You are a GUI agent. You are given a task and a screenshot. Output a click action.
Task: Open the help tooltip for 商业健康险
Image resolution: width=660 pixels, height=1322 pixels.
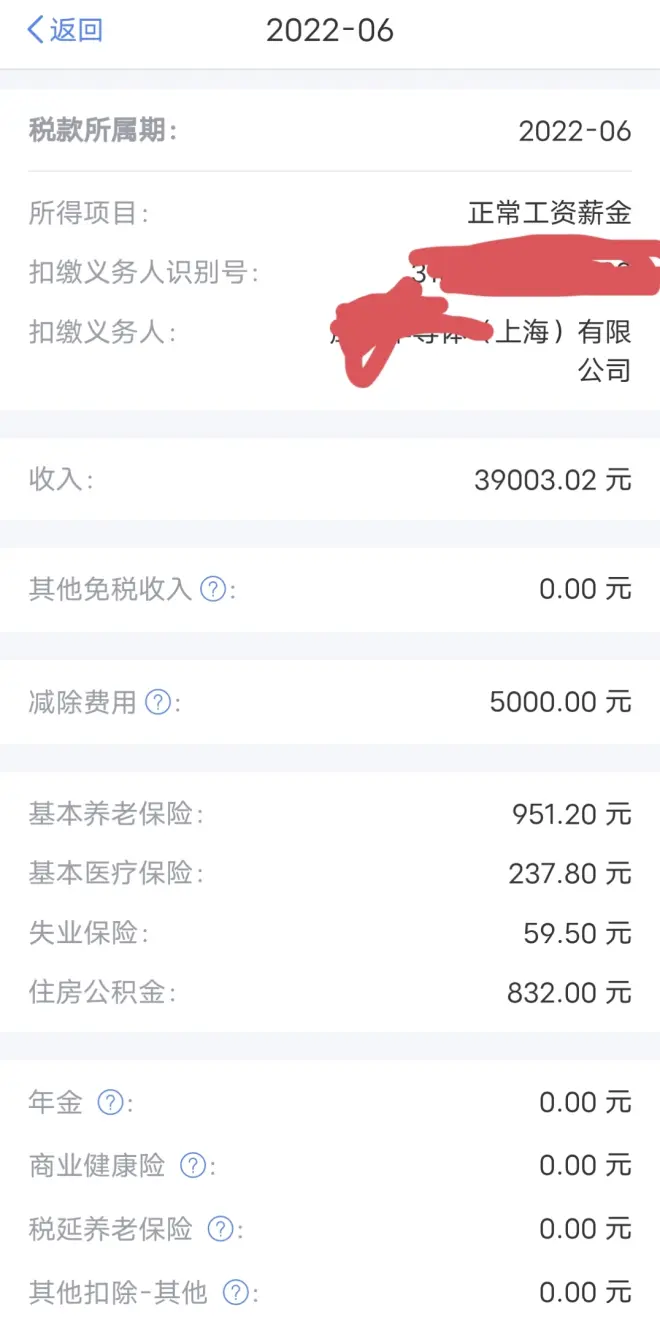[x=192, y=1165]
